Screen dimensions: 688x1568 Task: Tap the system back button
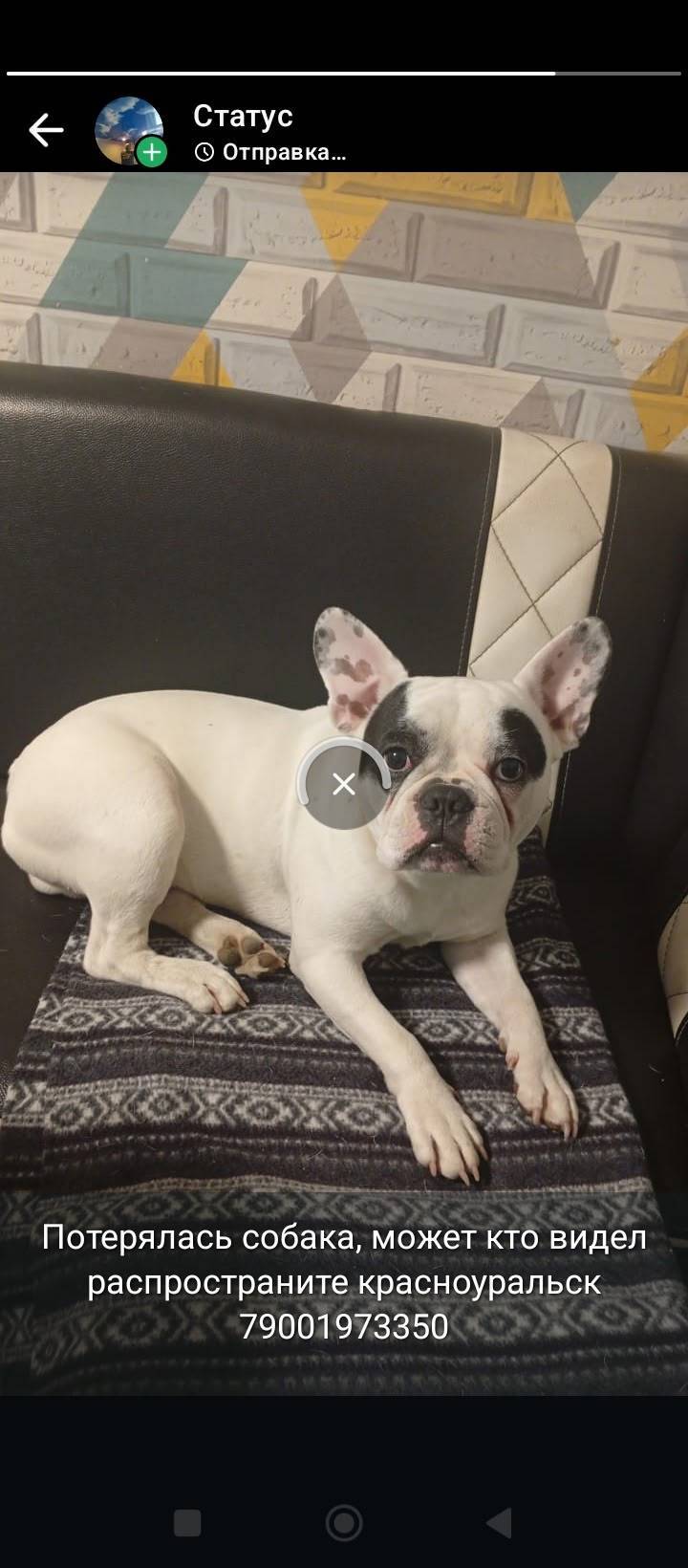tap(499, 1522)
